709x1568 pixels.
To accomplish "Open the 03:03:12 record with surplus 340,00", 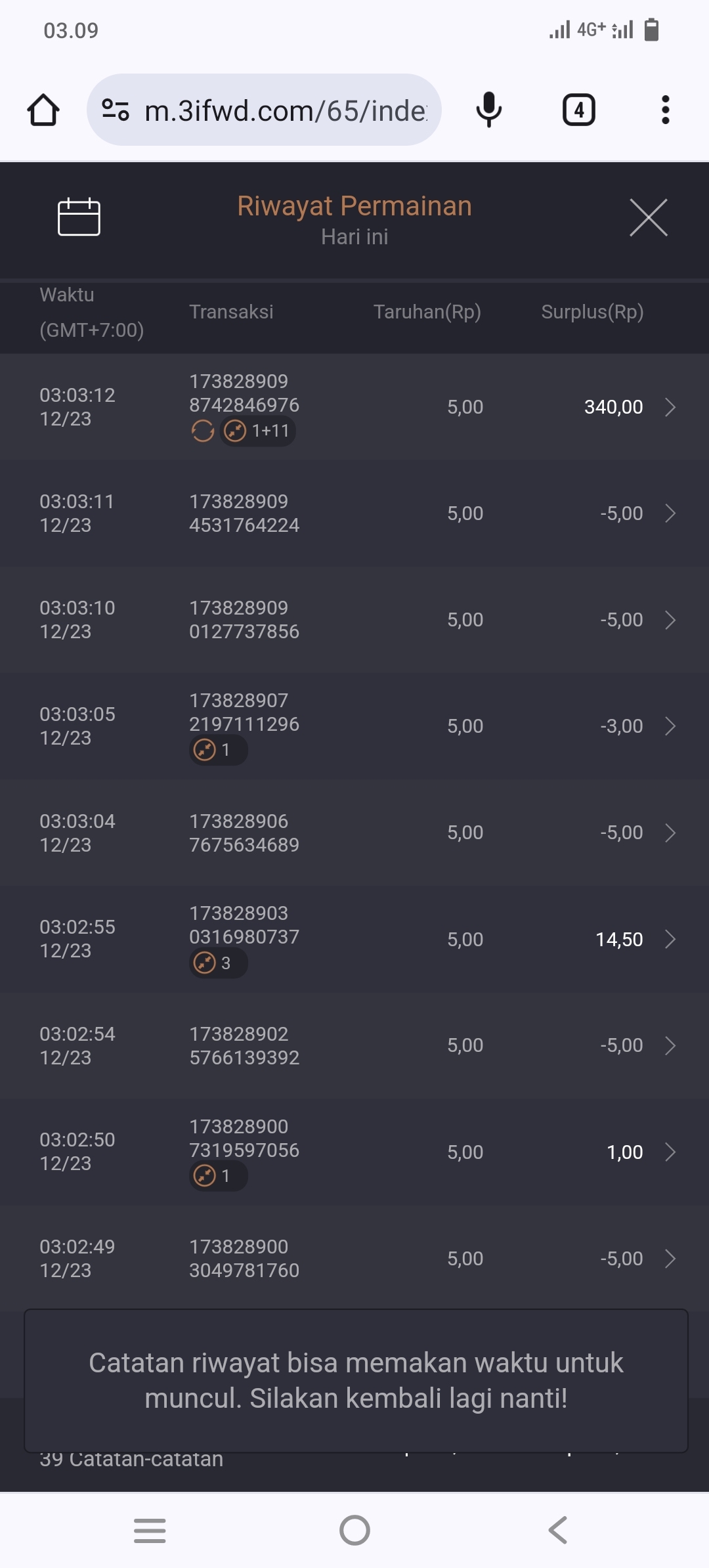I will [670, 407].
